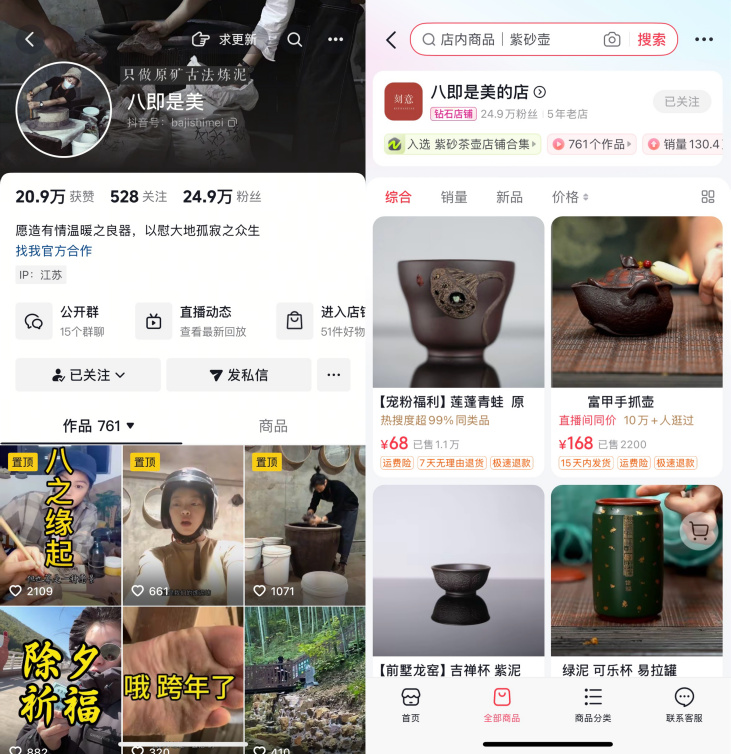This screenshot has width=731, height=754.
Task: Go to 商品分类 in the bottom bar
Action: pos(592,705)
